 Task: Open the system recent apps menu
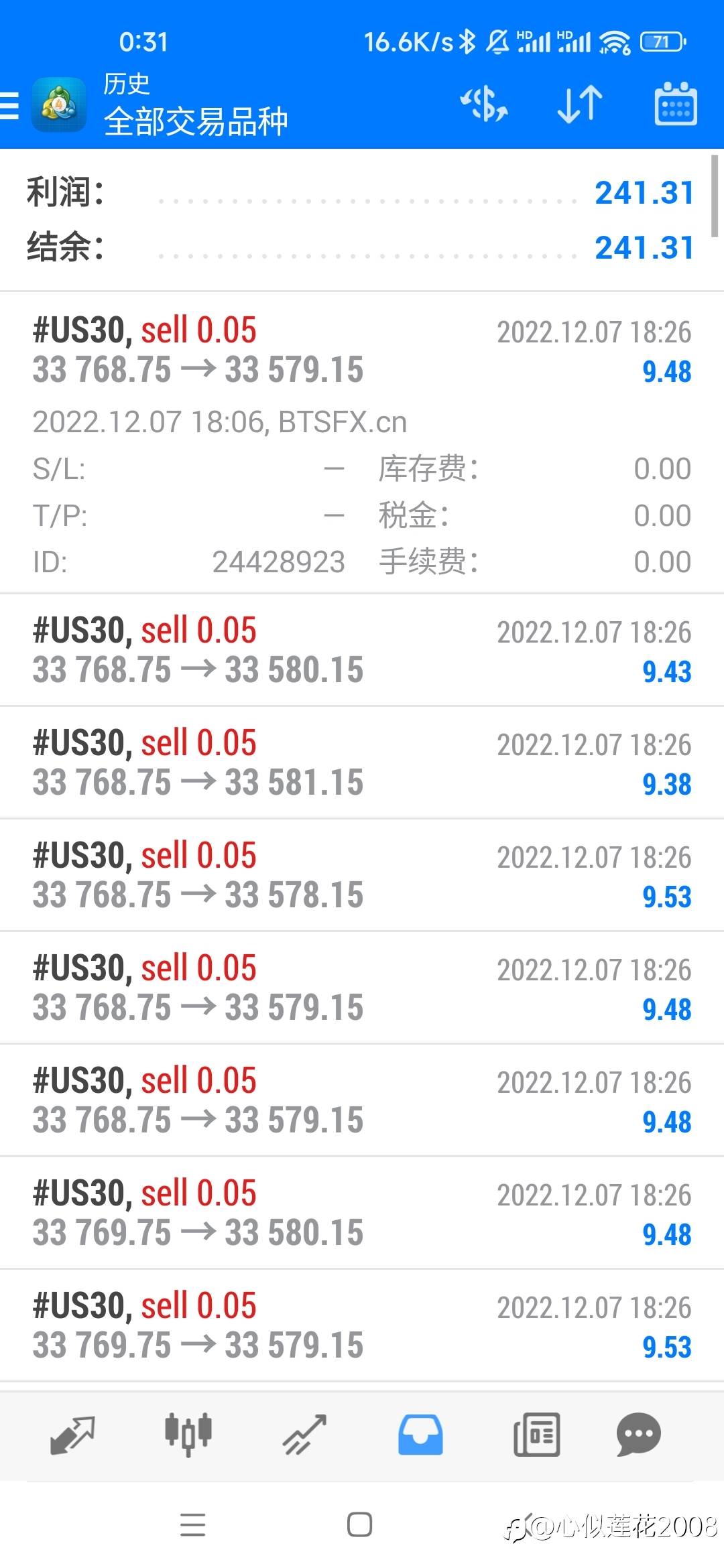[193, 1525]
